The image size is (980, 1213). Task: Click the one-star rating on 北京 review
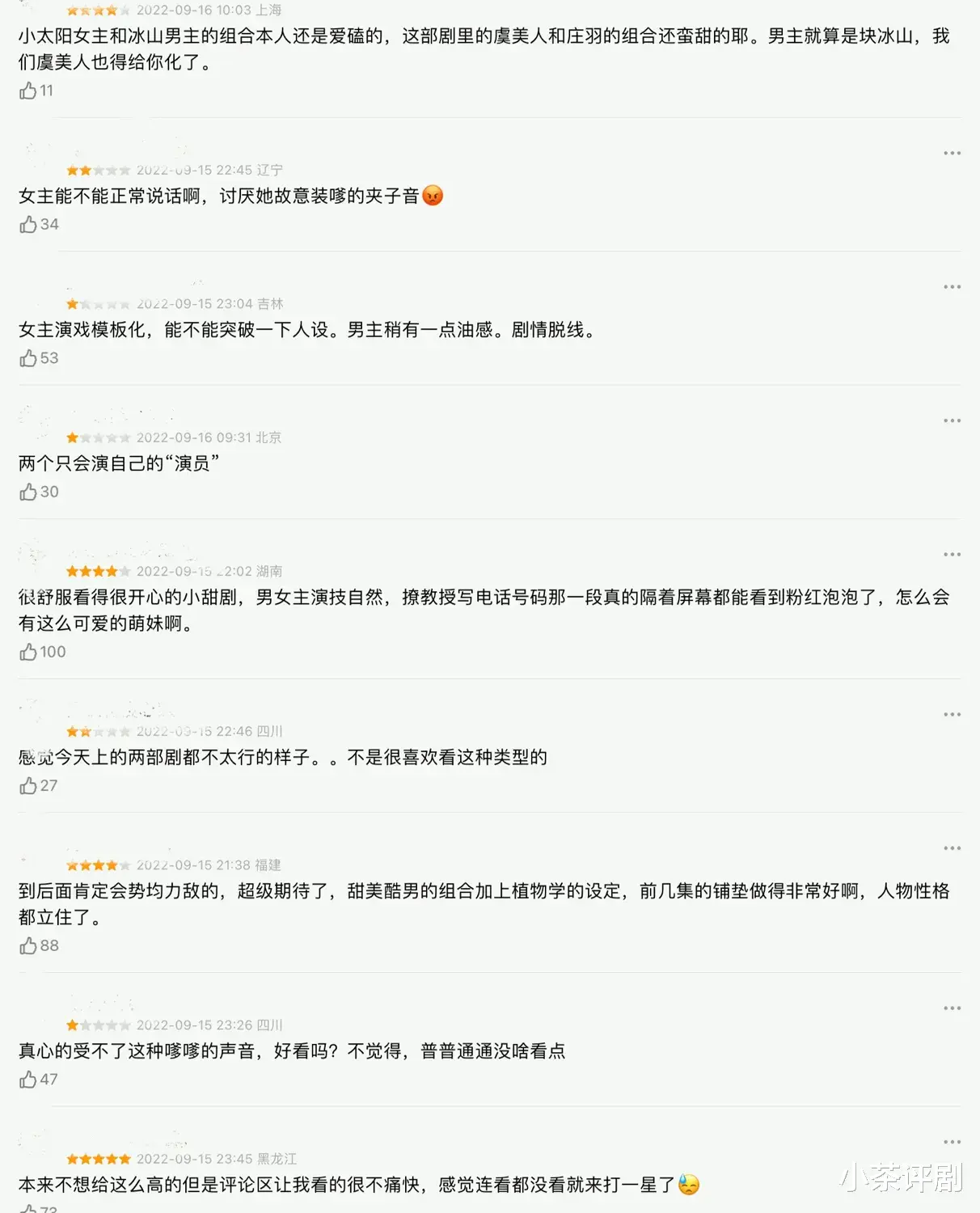point(99,437)
